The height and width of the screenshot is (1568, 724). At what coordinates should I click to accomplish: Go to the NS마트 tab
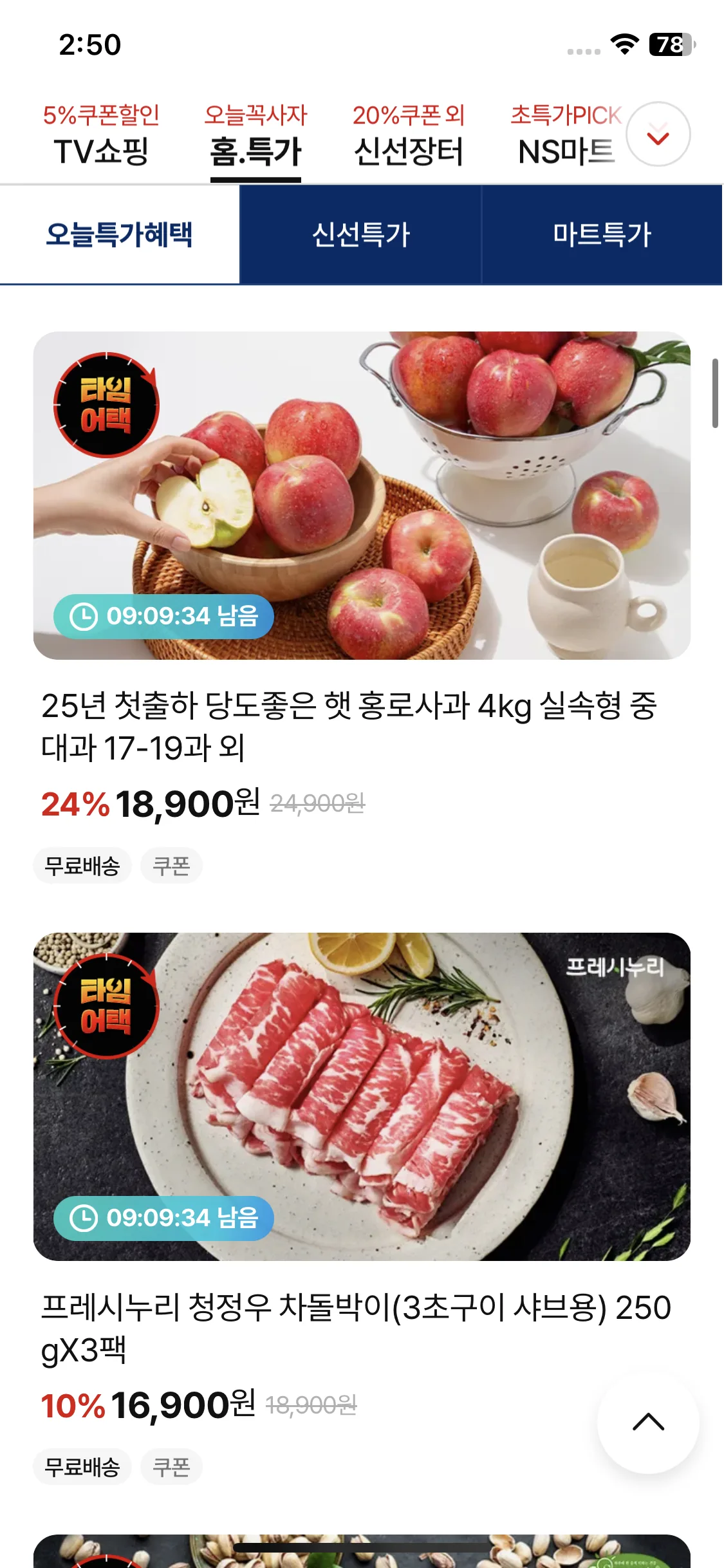point(566,136)
